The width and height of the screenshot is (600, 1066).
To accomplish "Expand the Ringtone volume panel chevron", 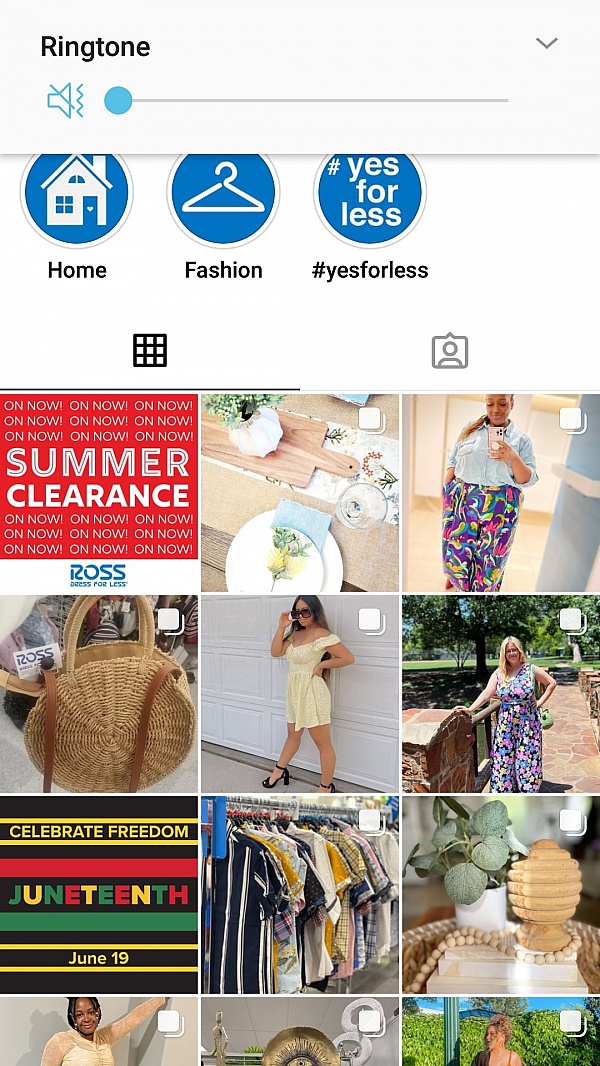I will click(546, 44).
